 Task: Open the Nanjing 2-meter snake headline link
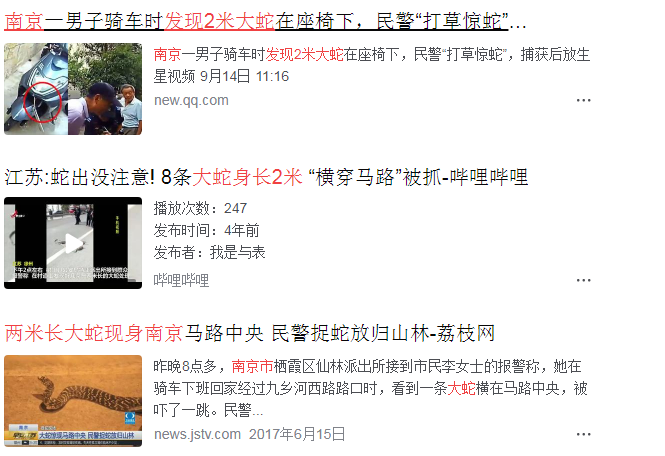[x=265, y=21]
